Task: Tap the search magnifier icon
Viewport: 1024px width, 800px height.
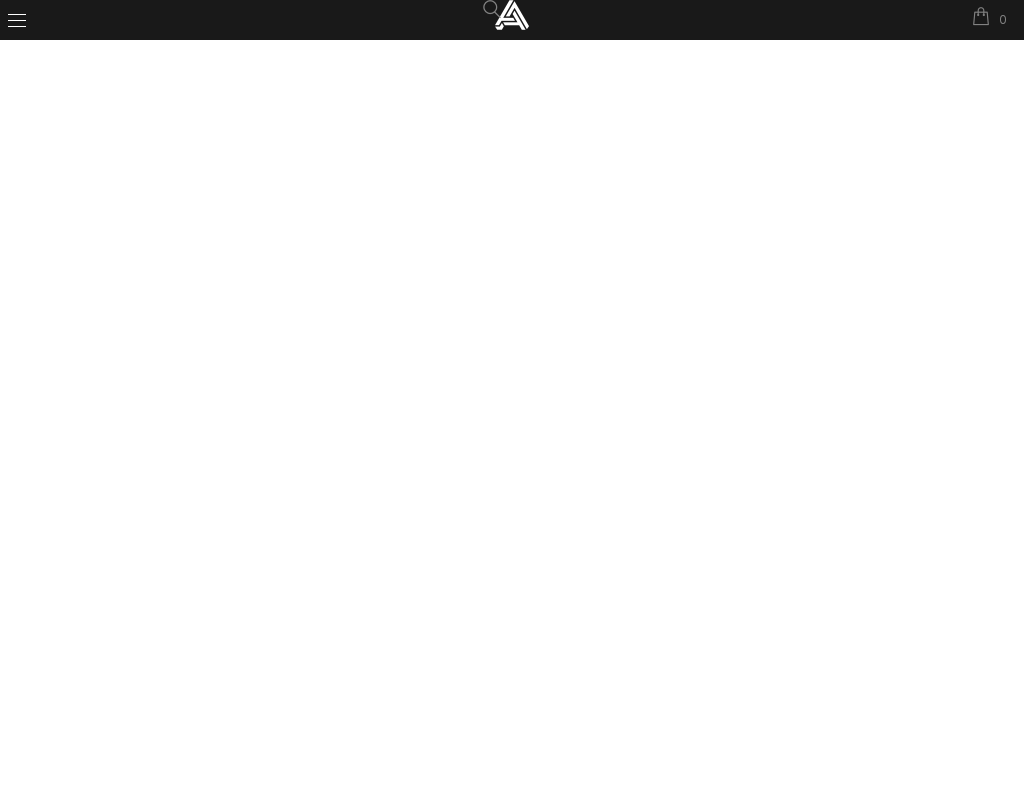Action: [490, 9]
